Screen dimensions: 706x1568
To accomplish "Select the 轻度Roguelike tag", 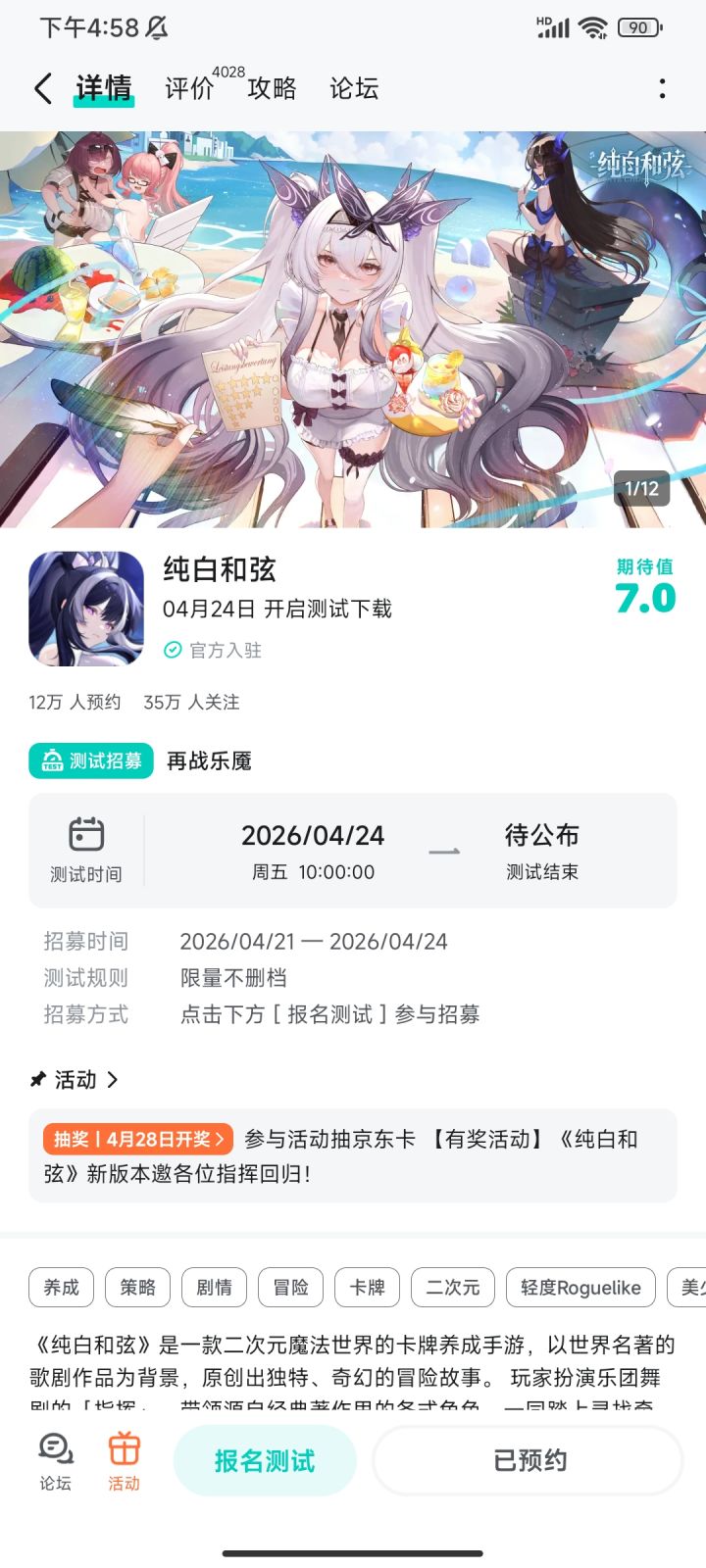I will [x=580, y=1287].
